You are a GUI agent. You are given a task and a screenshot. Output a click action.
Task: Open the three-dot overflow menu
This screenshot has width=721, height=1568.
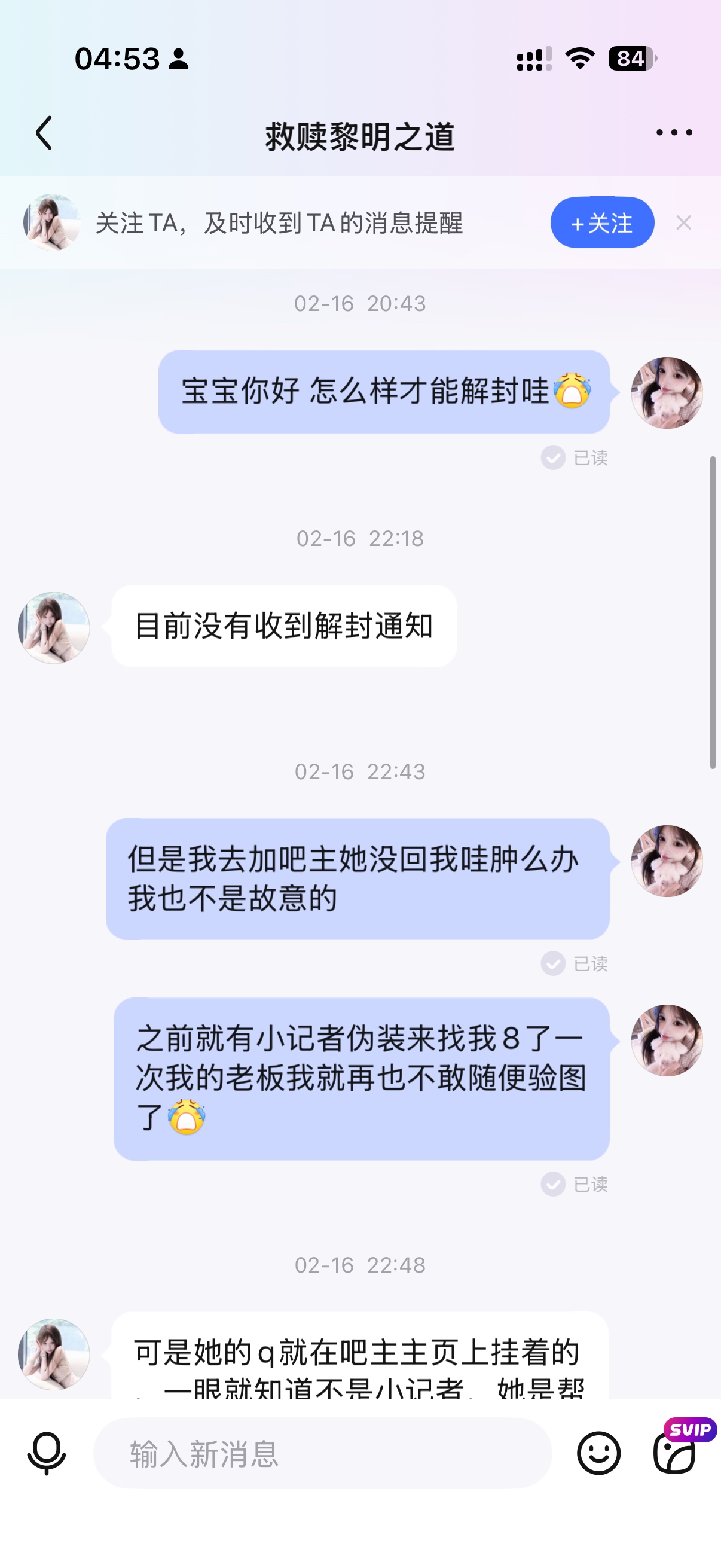pos(674,133)
